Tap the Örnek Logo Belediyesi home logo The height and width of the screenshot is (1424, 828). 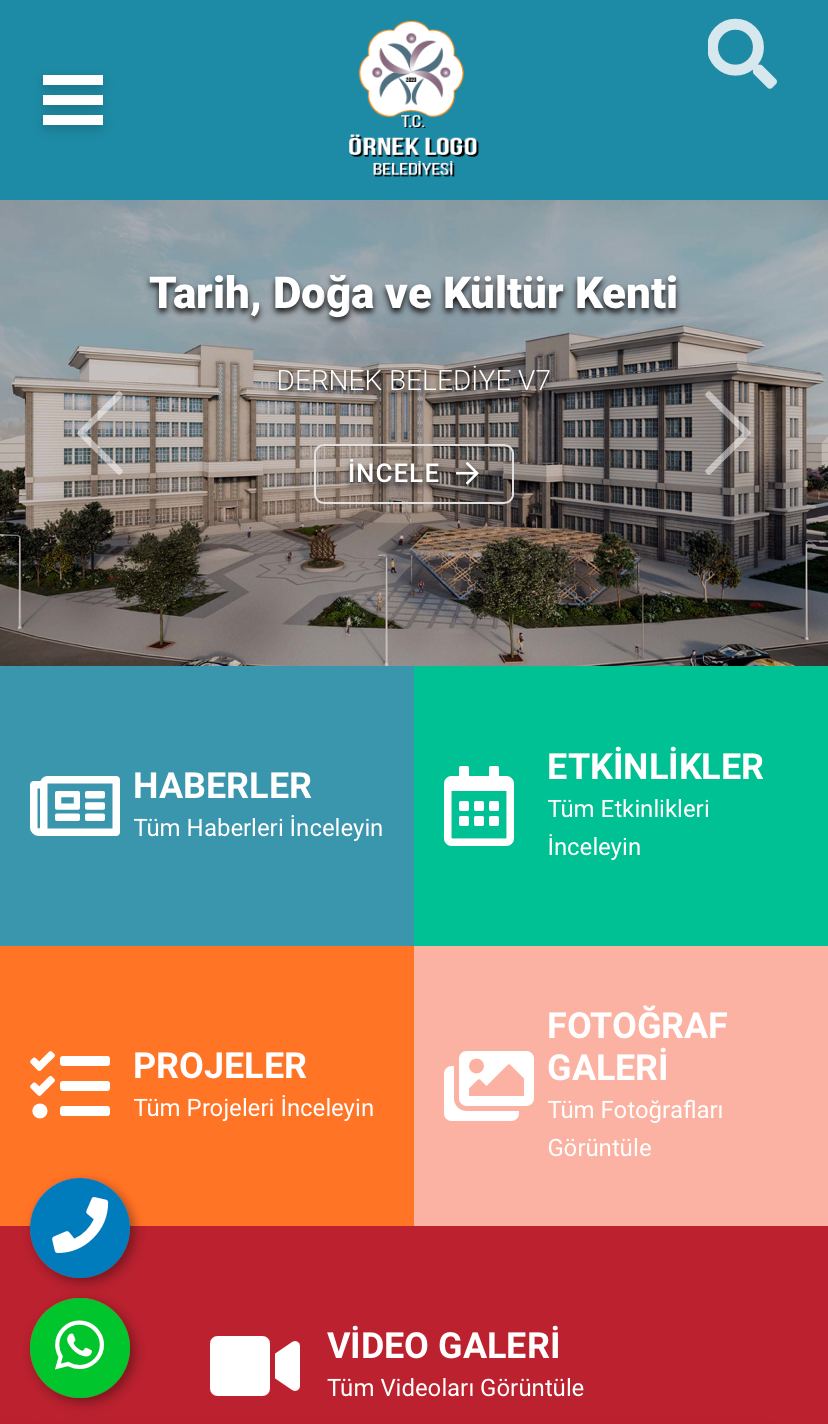pos(412,100)
